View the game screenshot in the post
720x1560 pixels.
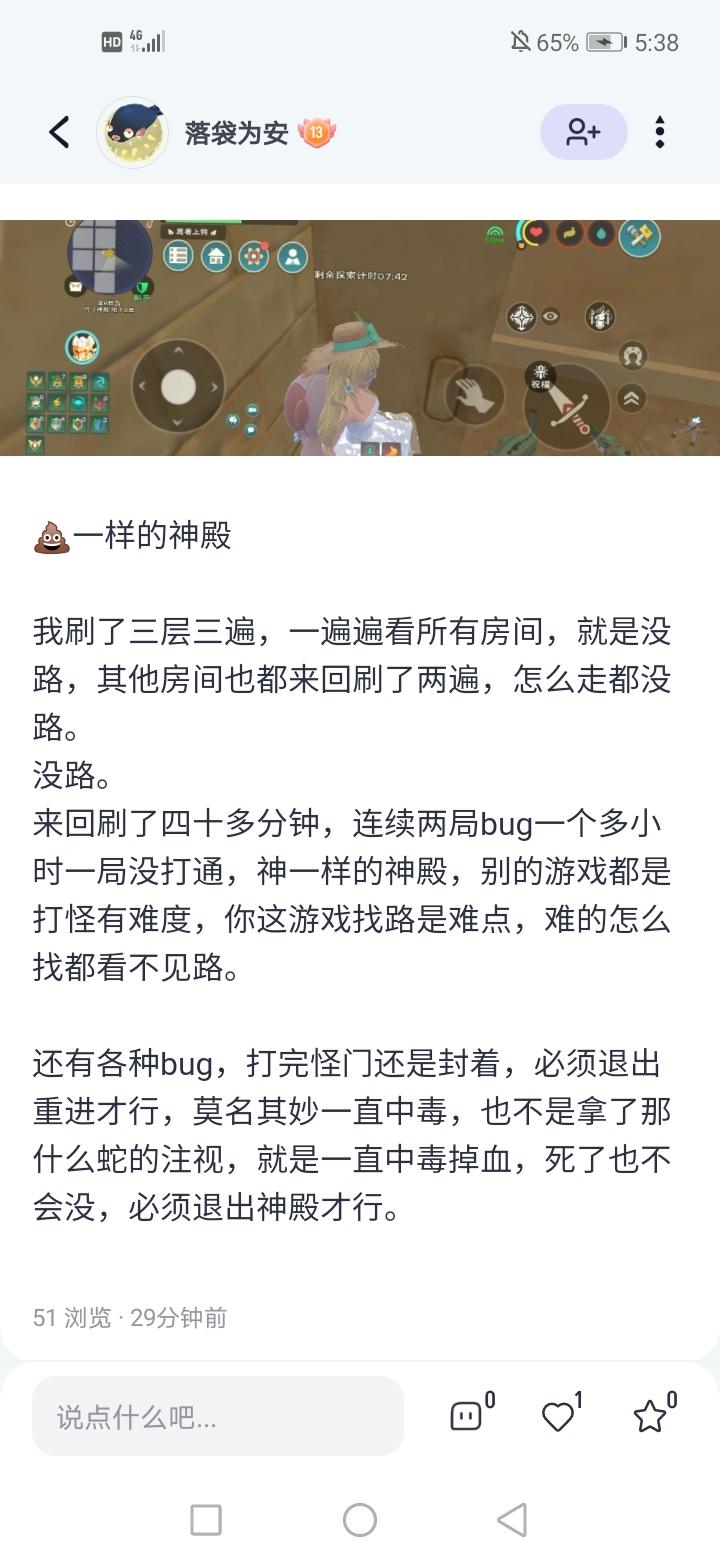tap(360, 338)
